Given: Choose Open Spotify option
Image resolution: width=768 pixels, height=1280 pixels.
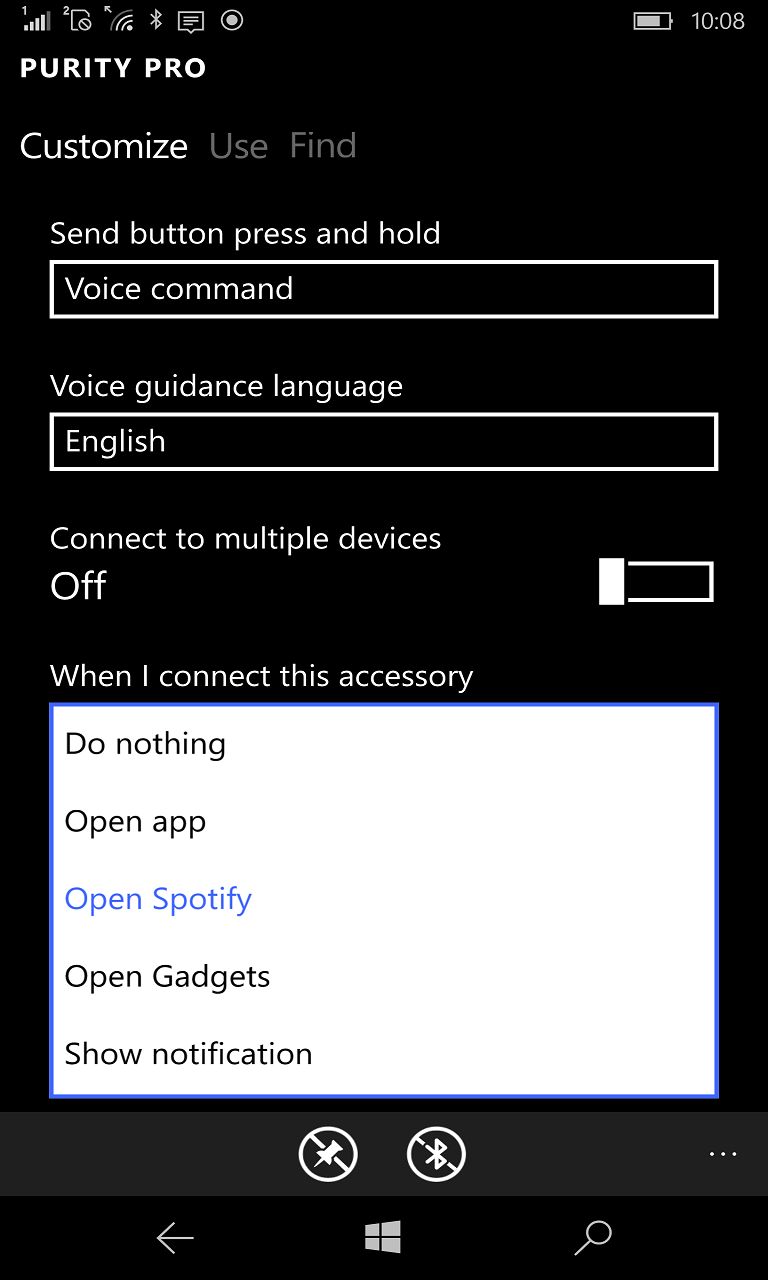Looking at the screenshot, I should coord(383,899).
